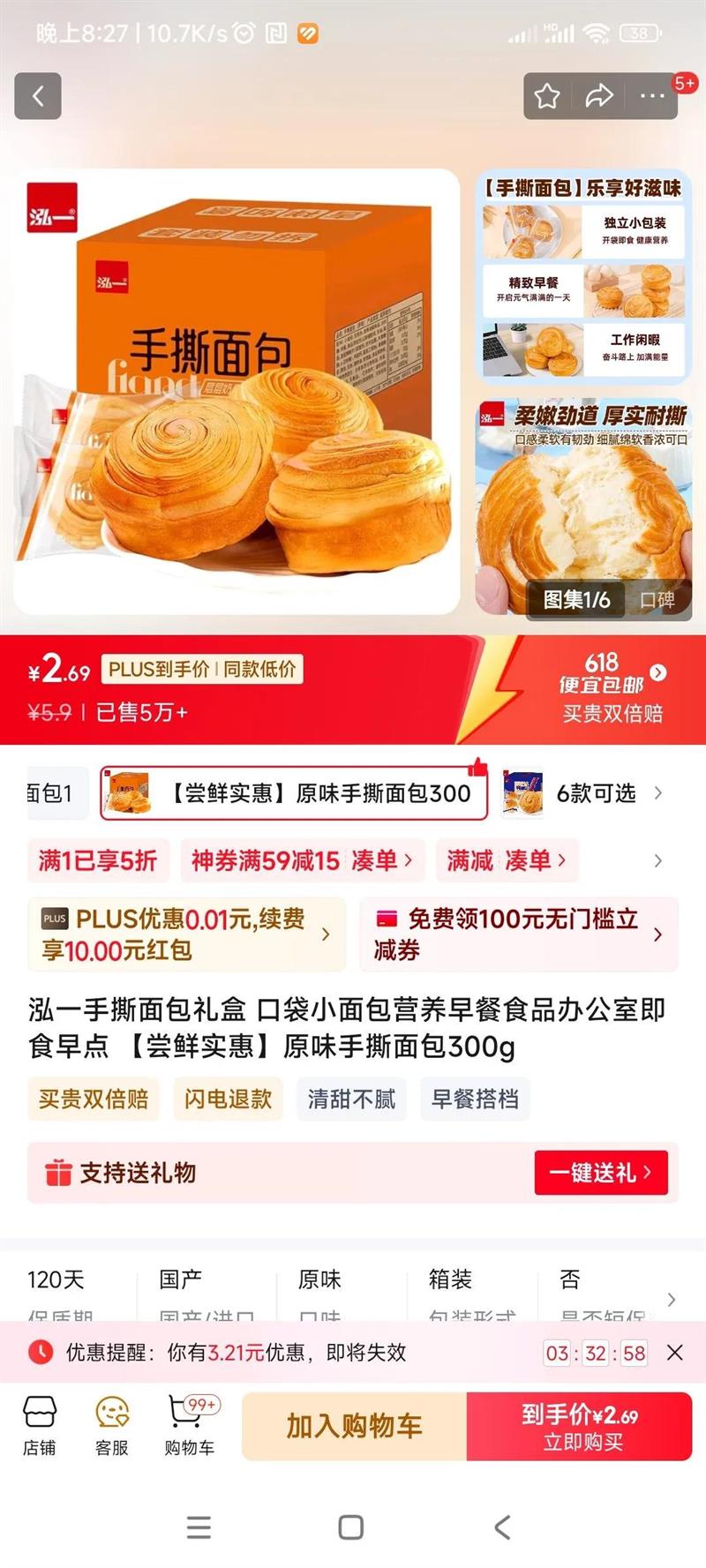
Task: Tap 立即购买 at 到手价¥2.69
Action: 580,1426
